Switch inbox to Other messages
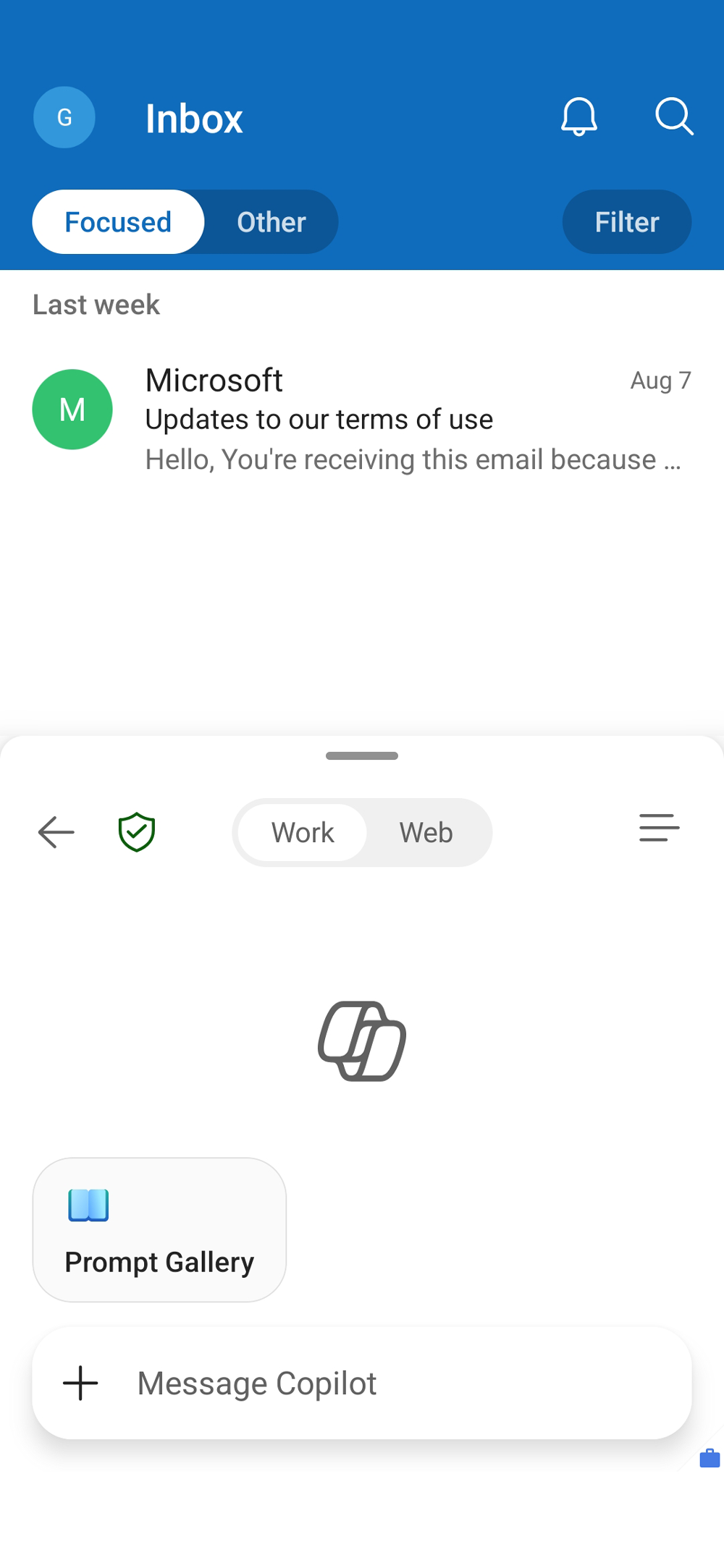This screenshot has height=1568, width=724. tap(271, 222)
